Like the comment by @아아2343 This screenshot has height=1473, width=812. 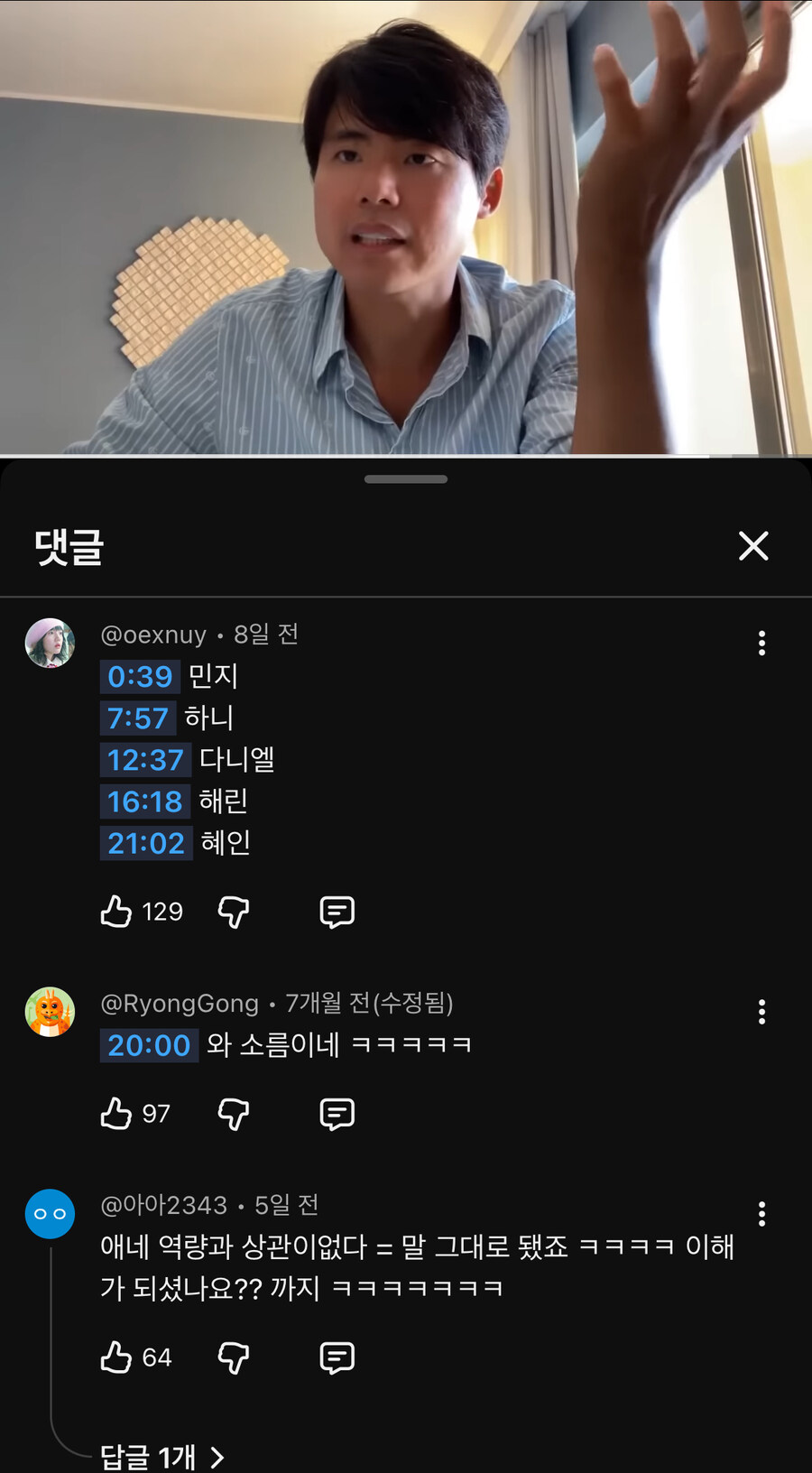pyautogui.click(x=115, y=1357)
